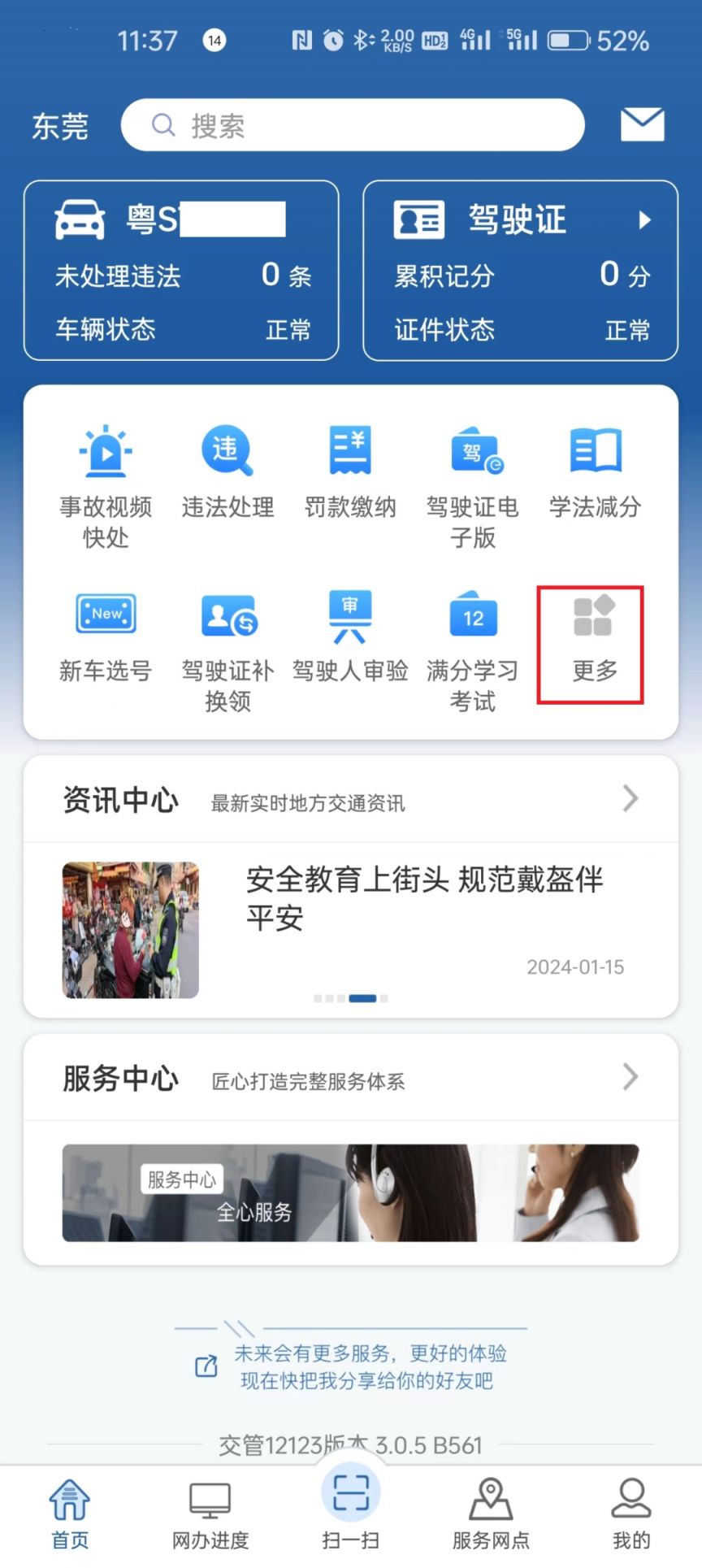Open 驾驶证补换领
The image size is (702, 1568).
coord(227,652)
